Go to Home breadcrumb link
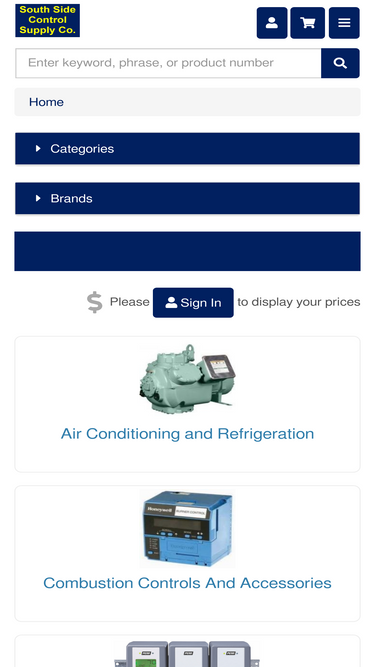This screenshot has width=375, height=667. click(46, 102)
